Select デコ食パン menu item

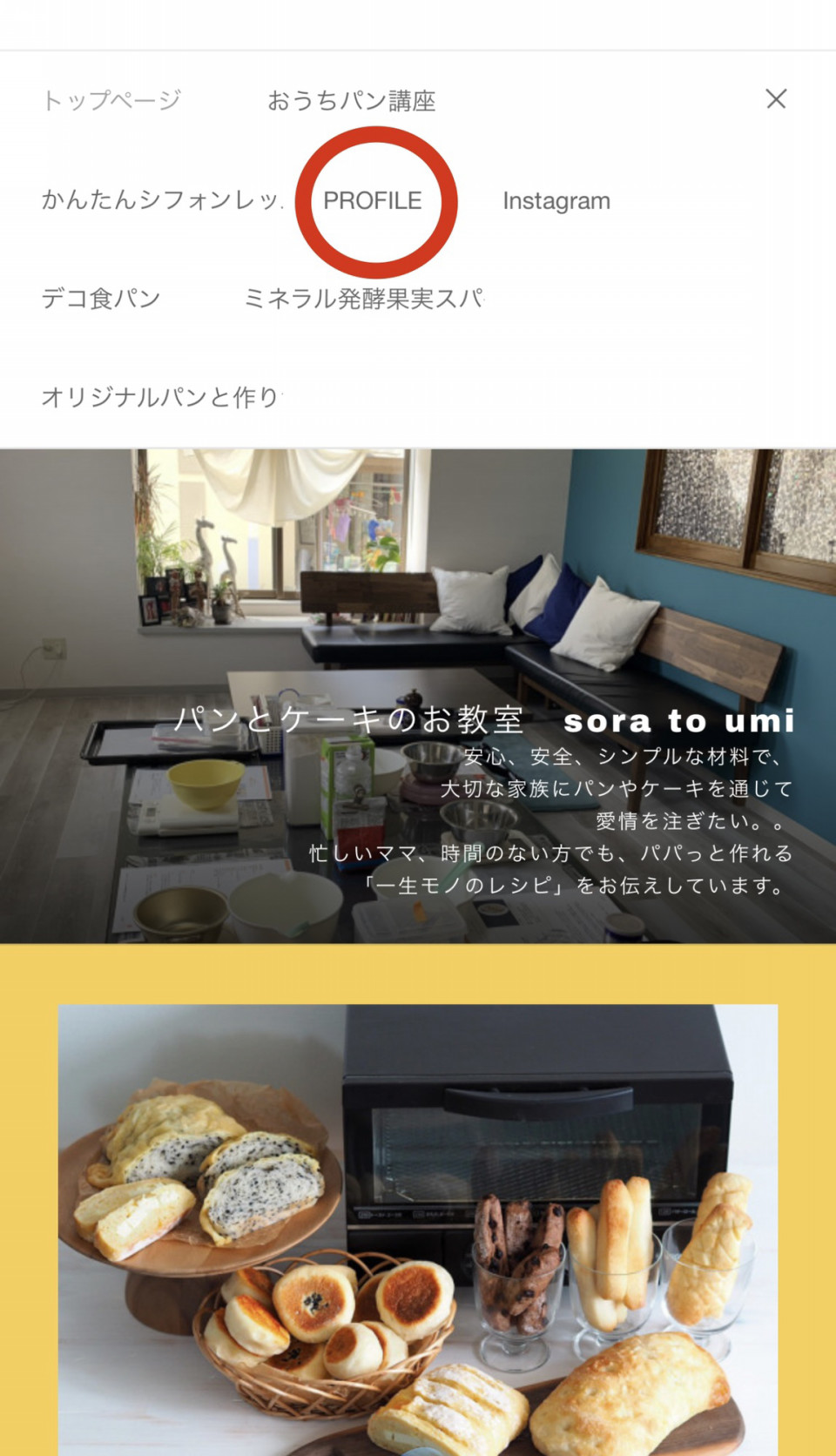pyautogui.click(x=101, y=299)
